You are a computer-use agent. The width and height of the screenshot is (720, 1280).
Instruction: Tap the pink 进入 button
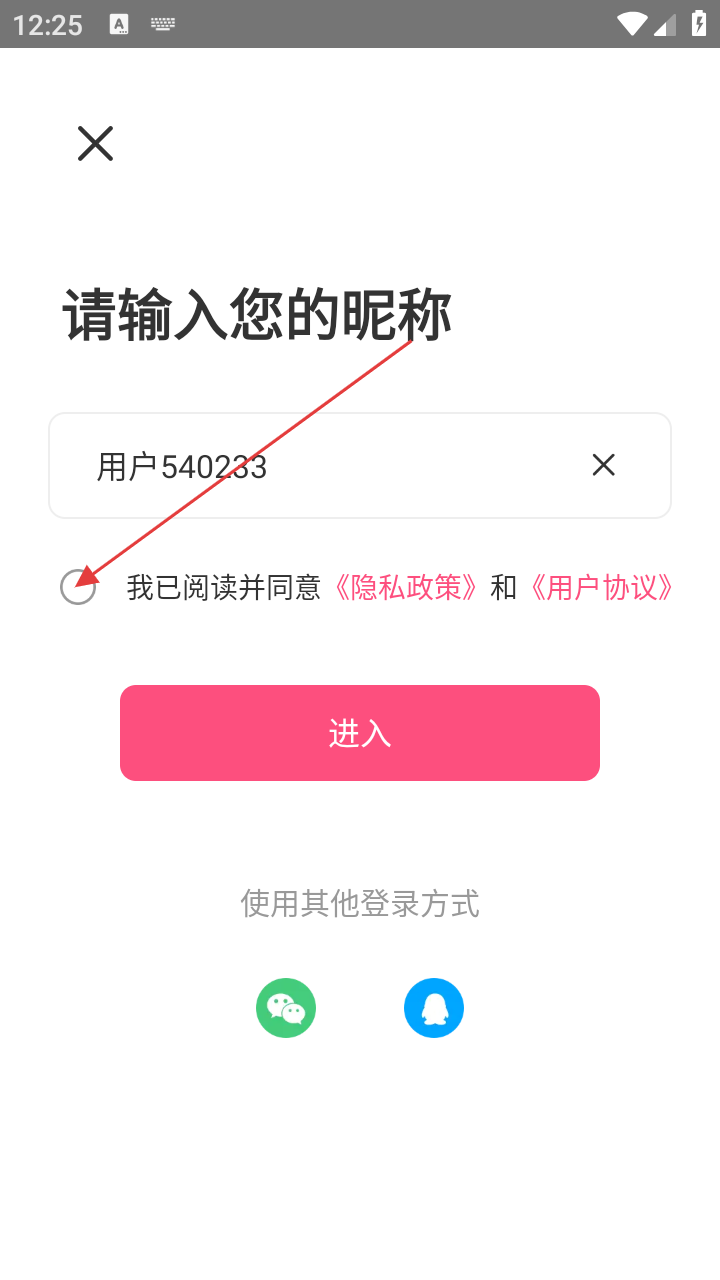pos(360,733)
